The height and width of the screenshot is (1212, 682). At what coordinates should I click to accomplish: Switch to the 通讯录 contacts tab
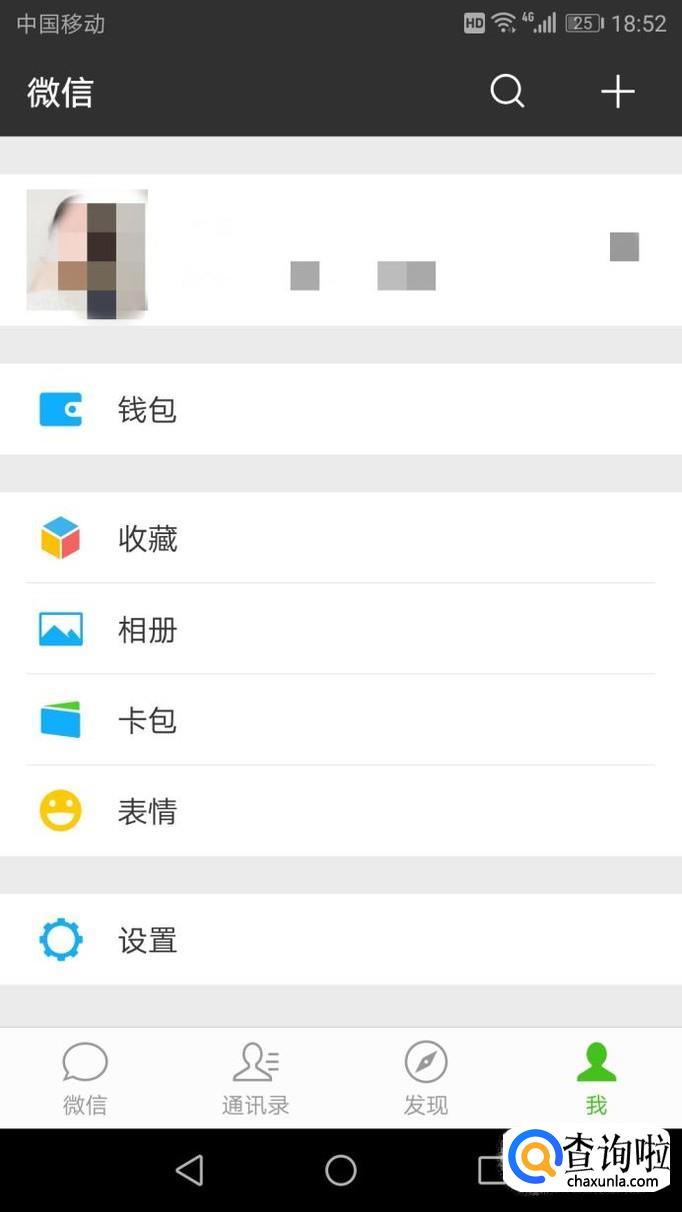coord(256,1078)
